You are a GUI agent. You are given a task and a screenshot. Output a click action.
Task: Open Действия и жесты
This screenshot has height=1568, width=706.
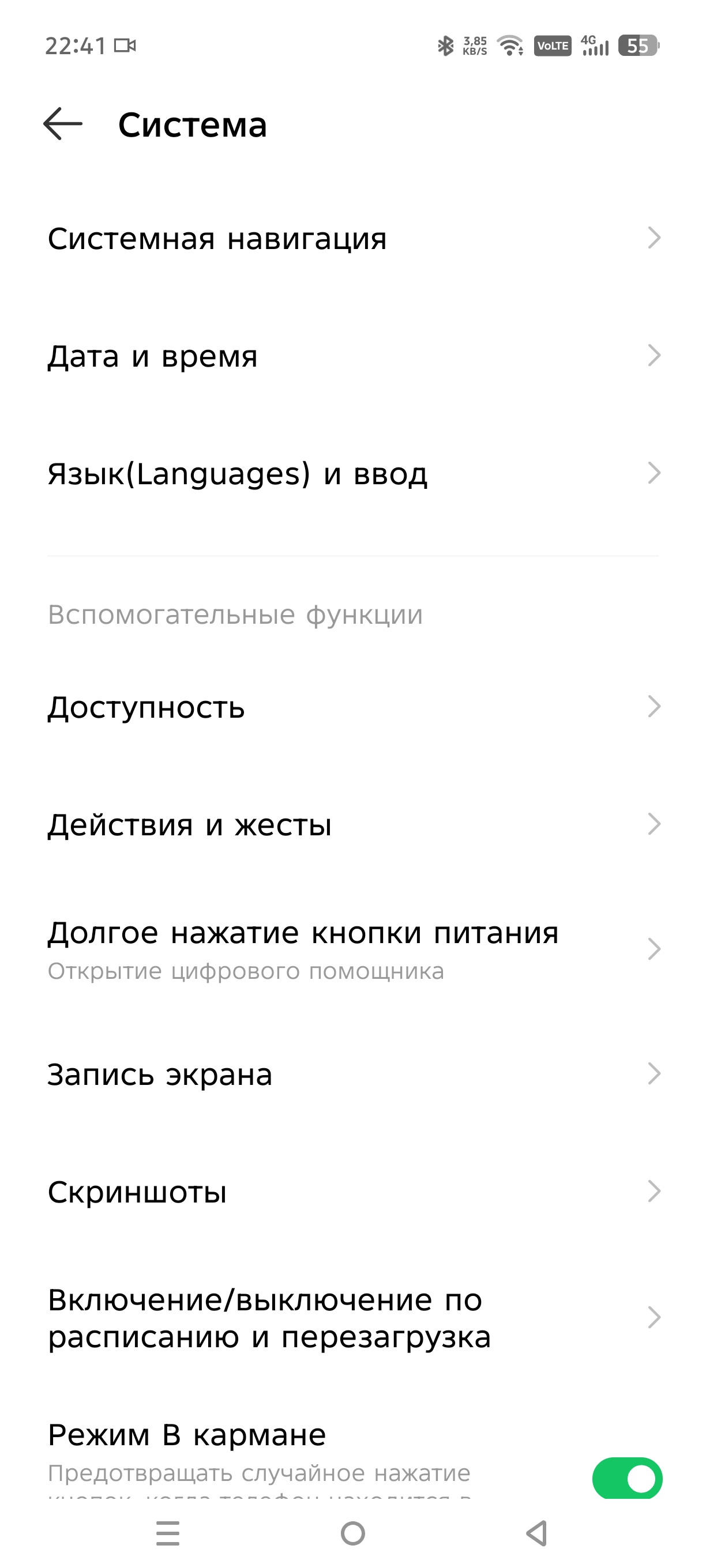[x=354, y=824]
